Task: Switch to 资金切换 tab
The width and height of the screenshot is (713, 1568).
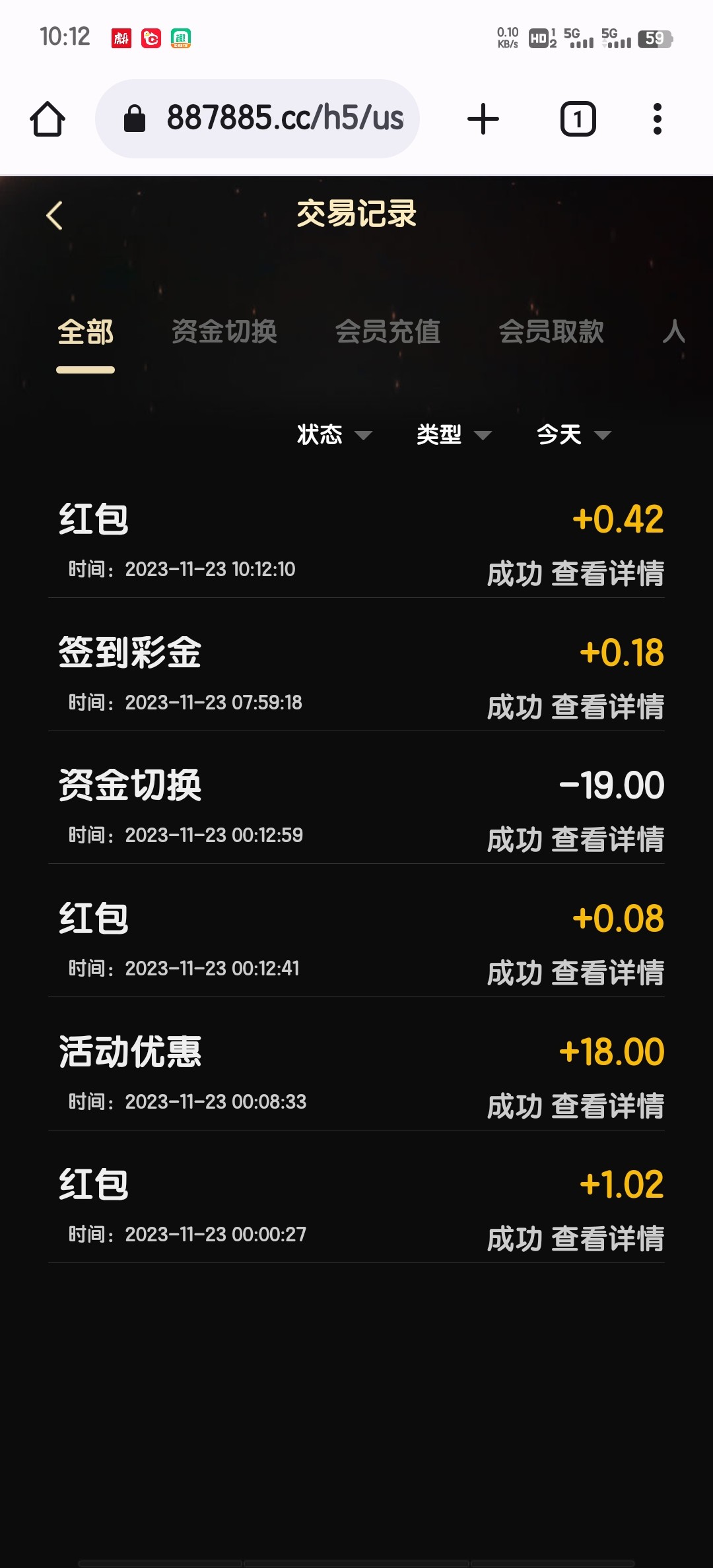Action: (x=224, y=332)
